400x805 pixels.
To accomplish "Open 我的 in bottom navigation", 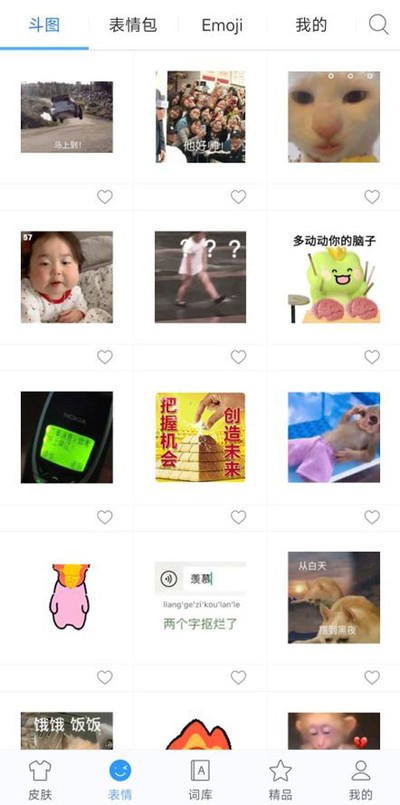I will (x=360, y=780).
